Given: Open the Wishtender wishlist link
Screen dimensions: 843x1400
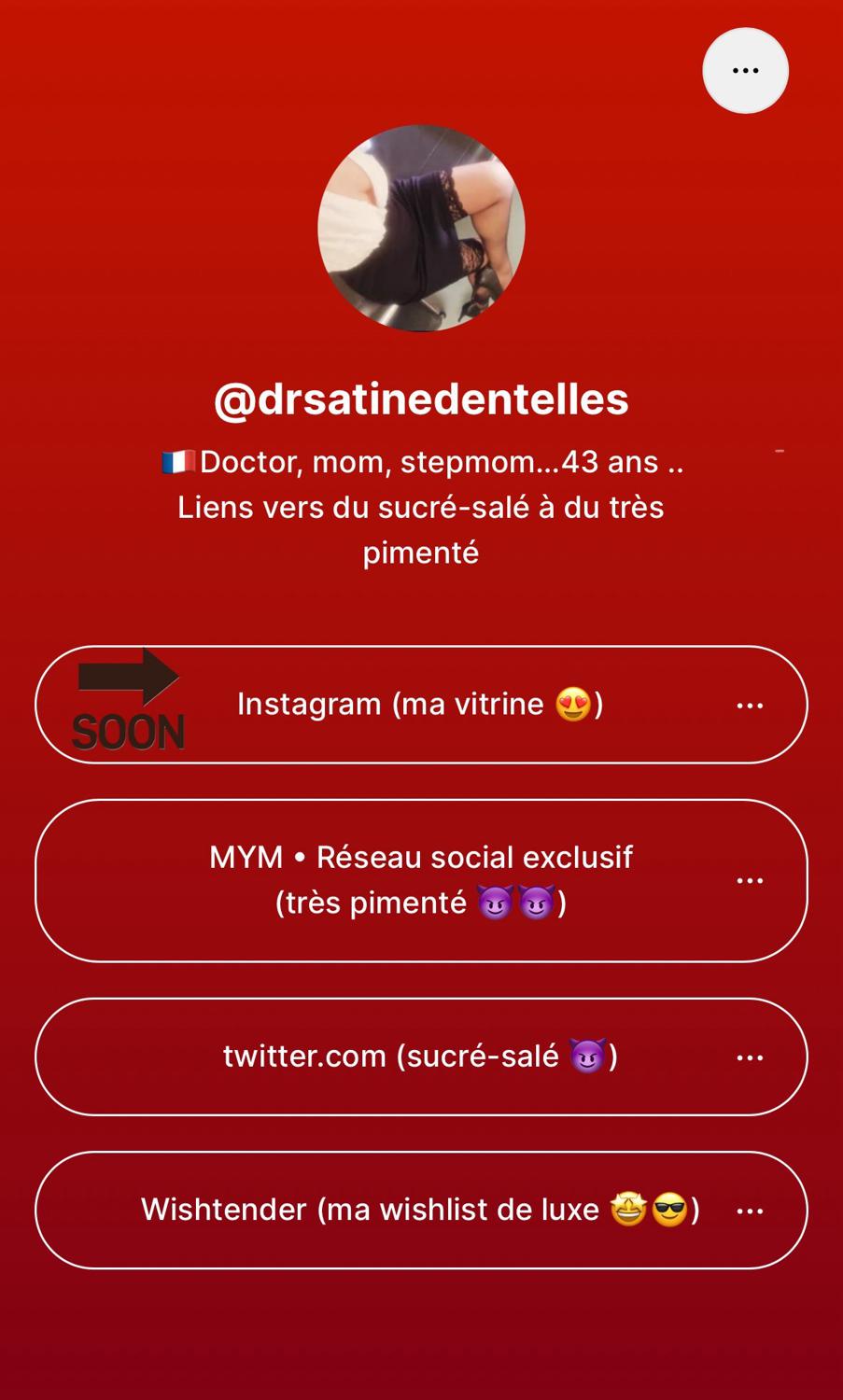Looking at the screenshot, I should (x=420, y=1210).
